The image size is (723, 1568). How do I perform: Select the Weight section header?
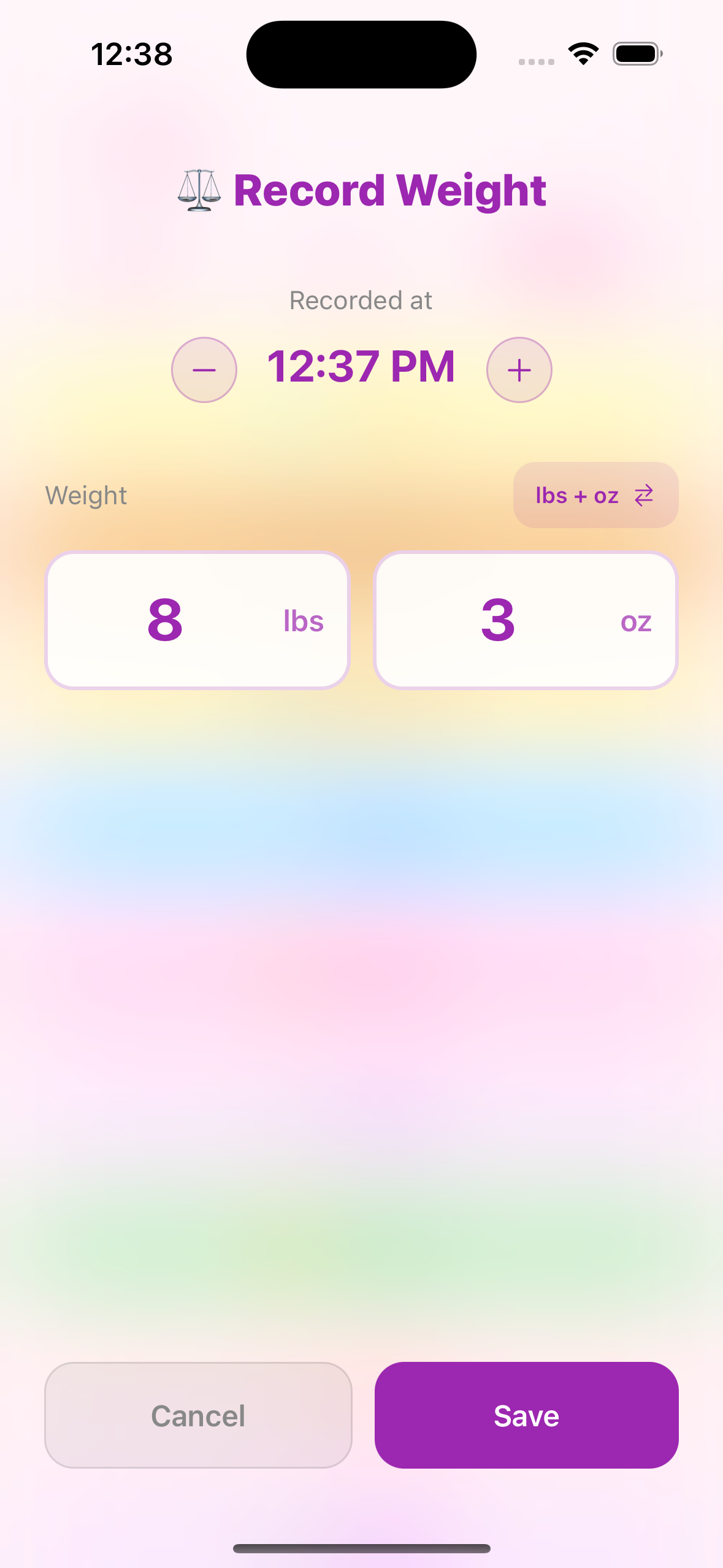tap(86, 495)
